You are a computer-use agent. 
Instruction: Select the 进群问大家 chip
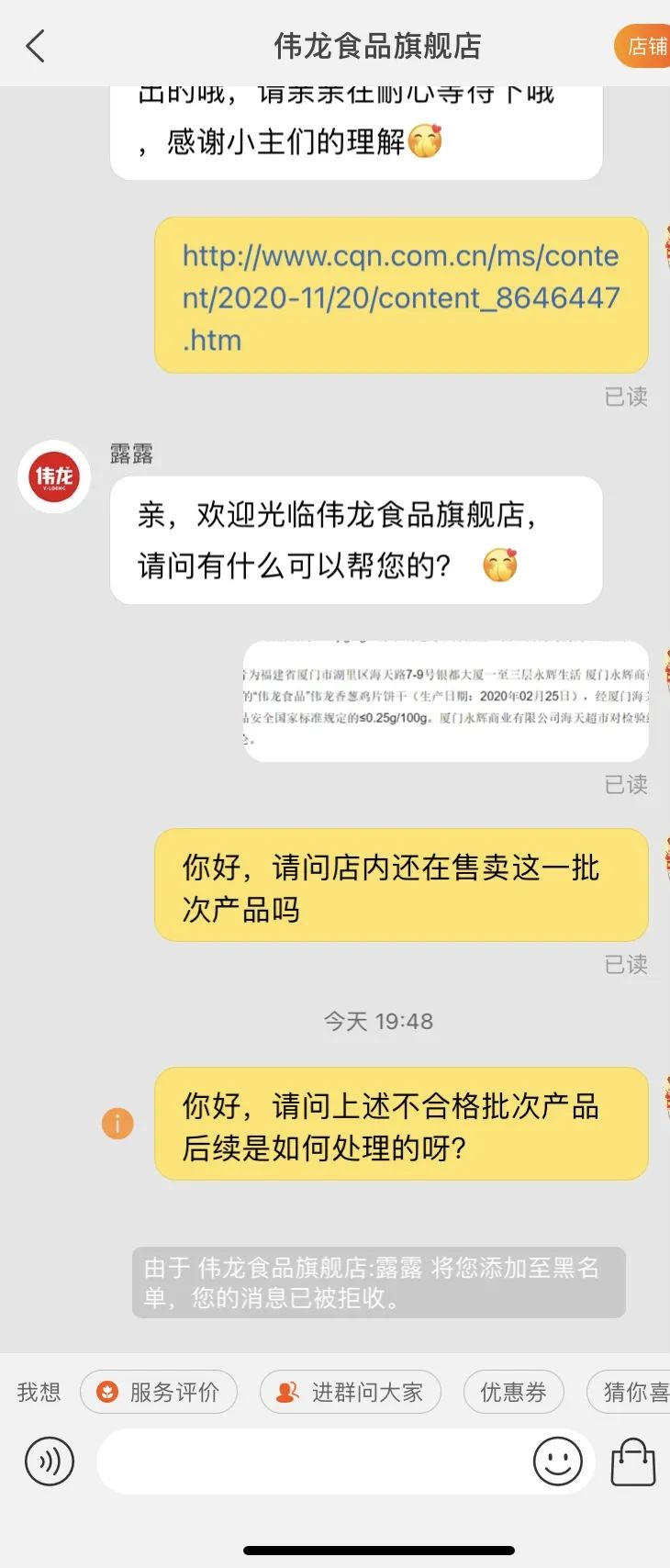click(x=351, y=1392)
